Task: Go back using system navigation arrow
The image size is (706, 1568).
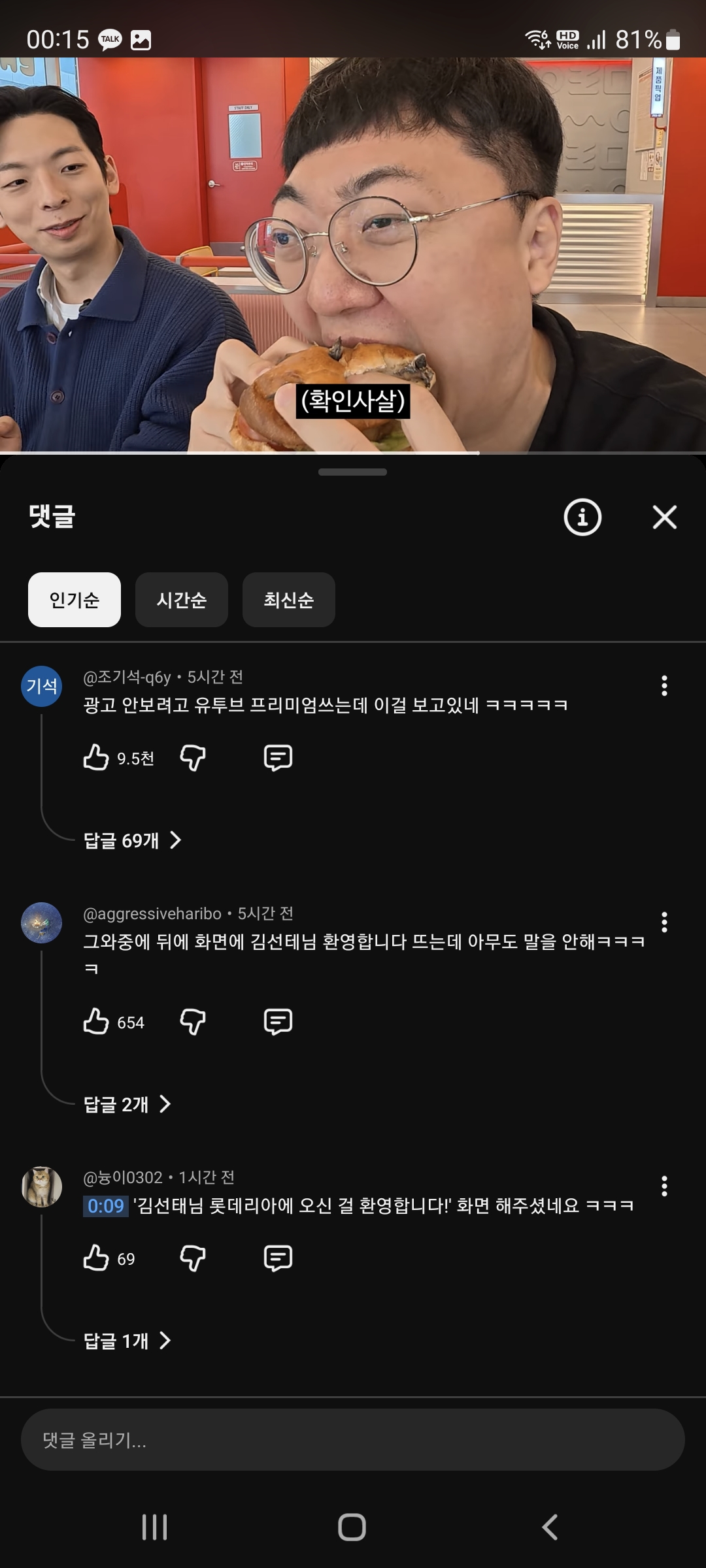Action: [x=550, y=1527]
